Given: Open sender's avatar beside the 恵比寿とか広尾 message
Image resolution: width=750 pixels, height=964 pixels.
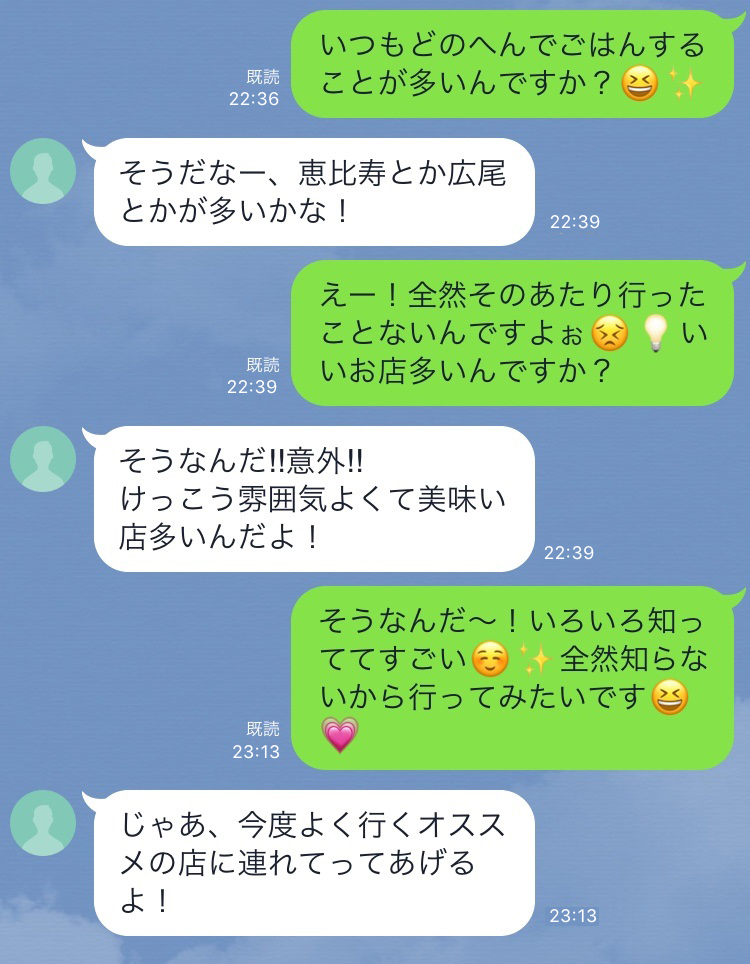Looking at the screenshot, I should [43, 171].
